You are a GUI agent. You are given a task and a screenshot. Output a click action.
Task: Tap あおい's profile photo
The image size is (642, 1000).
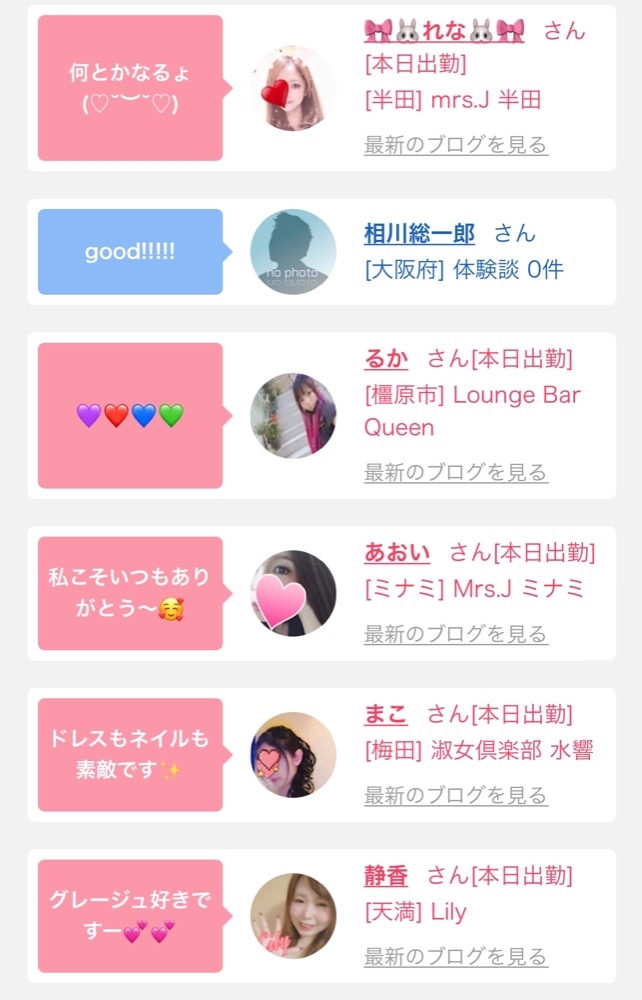click(293, 593)
